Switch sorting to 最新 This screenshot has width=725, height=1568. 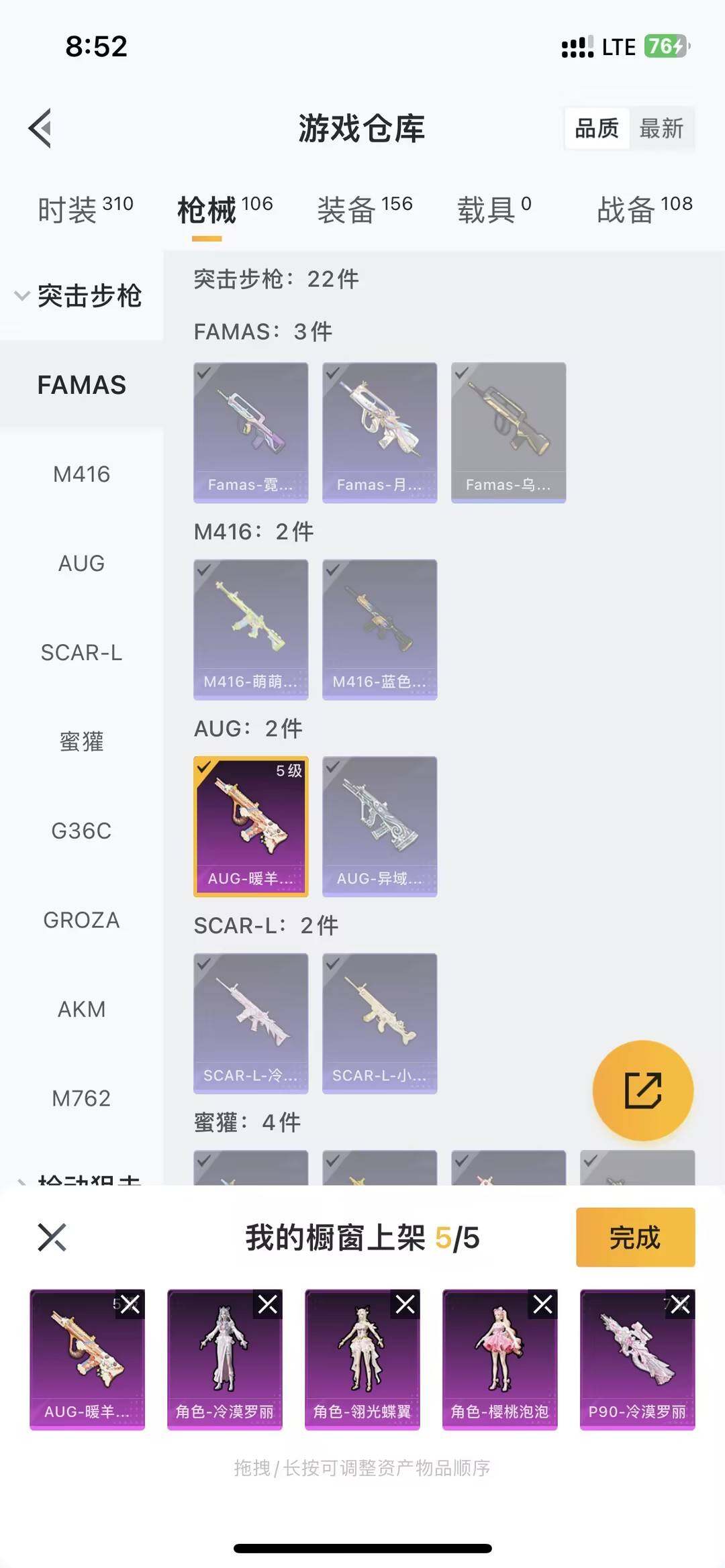click(x=661, y=128)
